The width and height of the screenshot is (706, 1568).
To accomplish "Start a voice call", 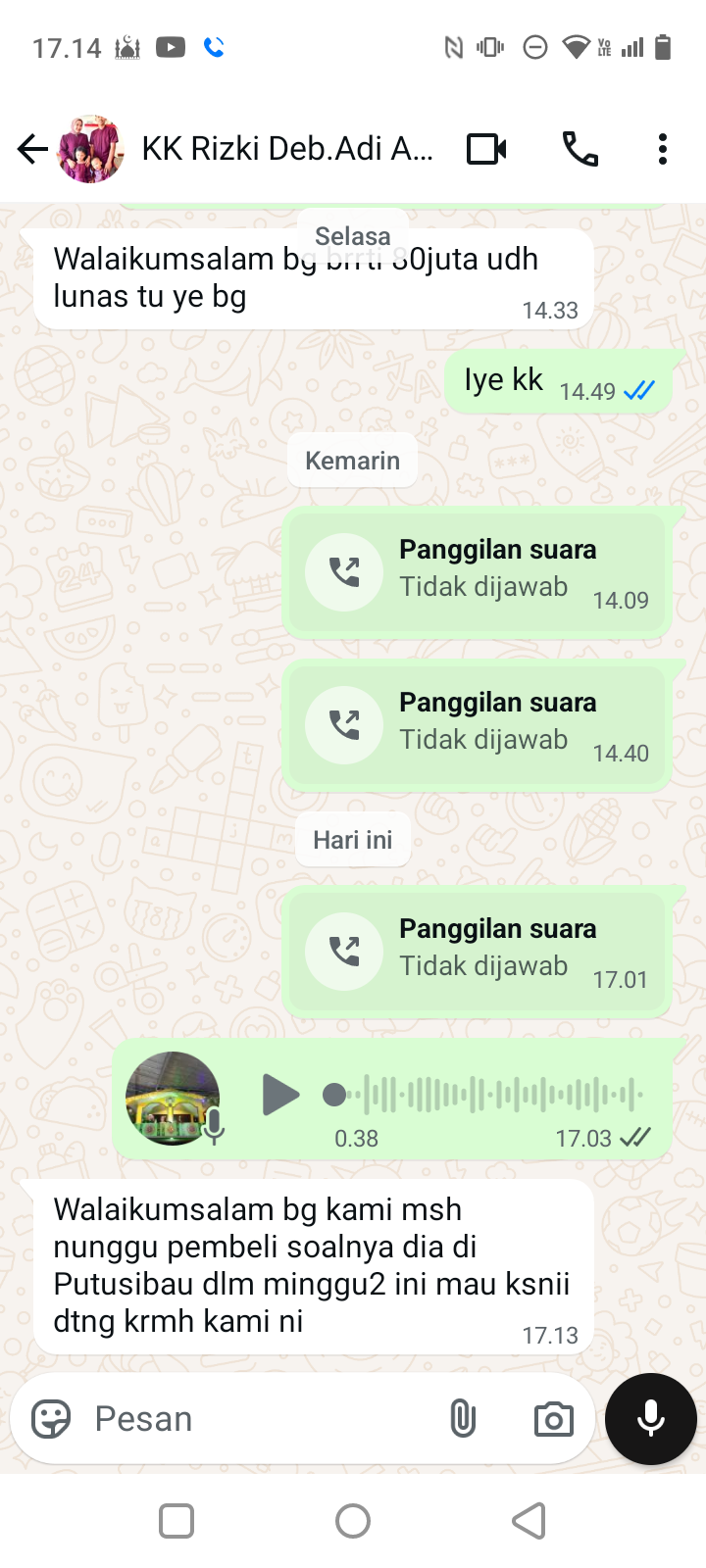I will (580, 149).
